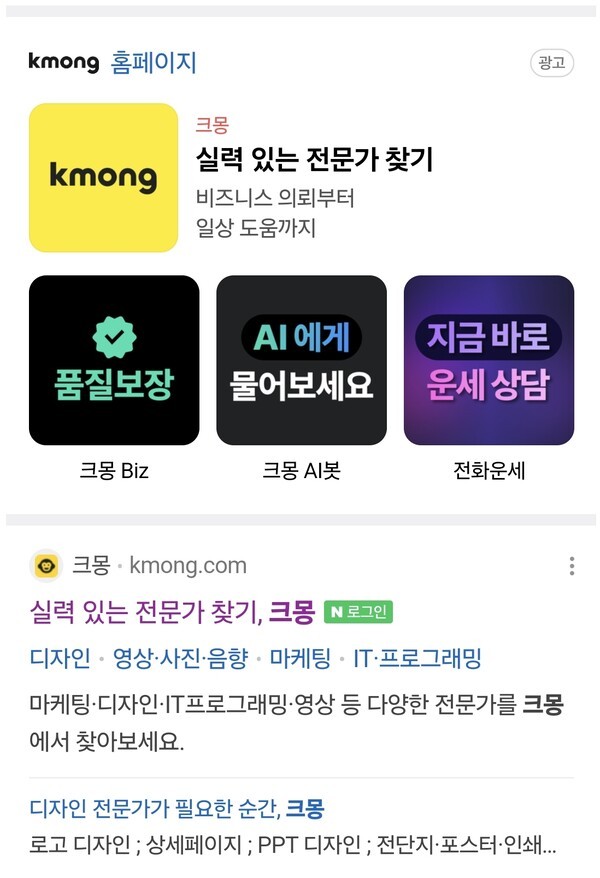The image size is (600, 878).
Task: Open the kmong 홈페이지 link
Action: (112, 63)
